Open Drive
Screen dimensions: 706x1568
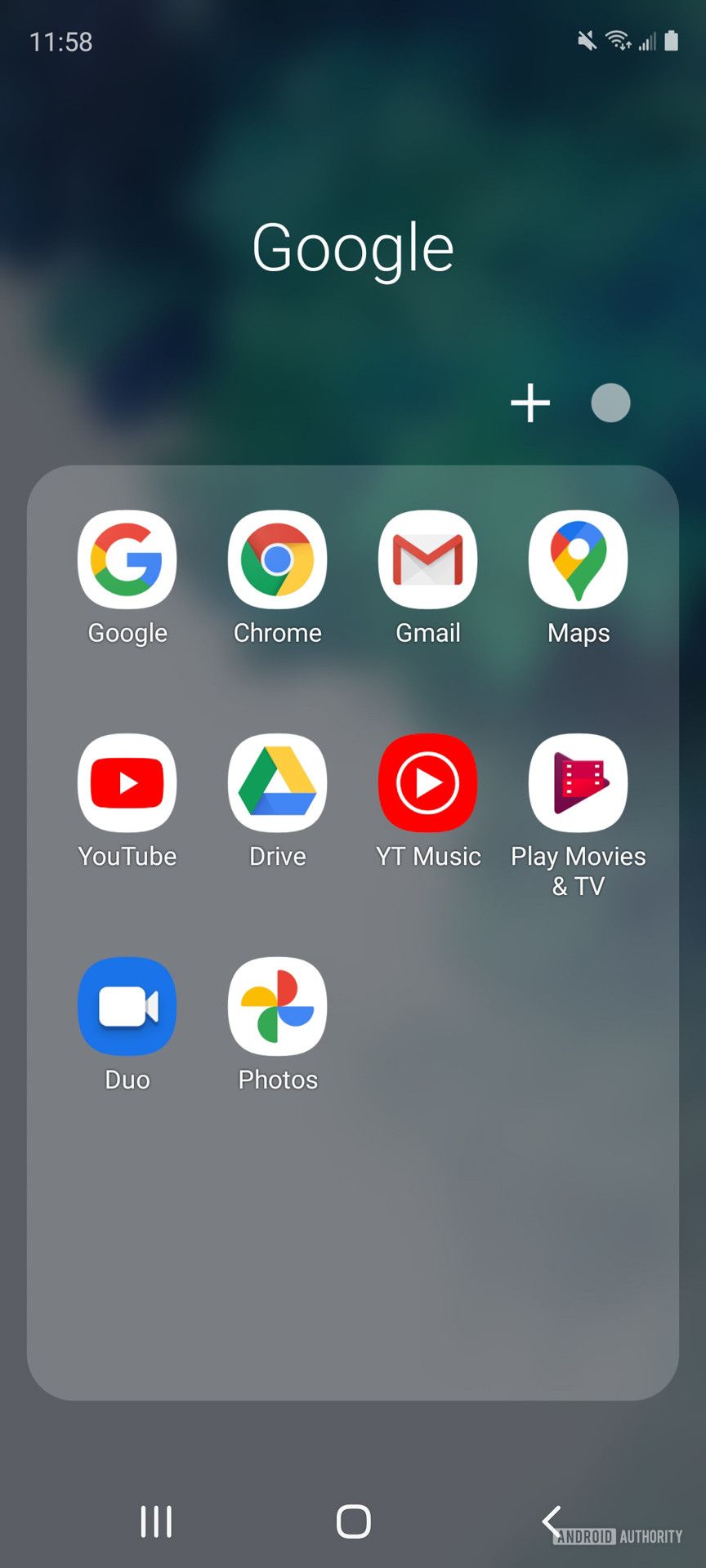pyautogui.click(x=278, y=784)
